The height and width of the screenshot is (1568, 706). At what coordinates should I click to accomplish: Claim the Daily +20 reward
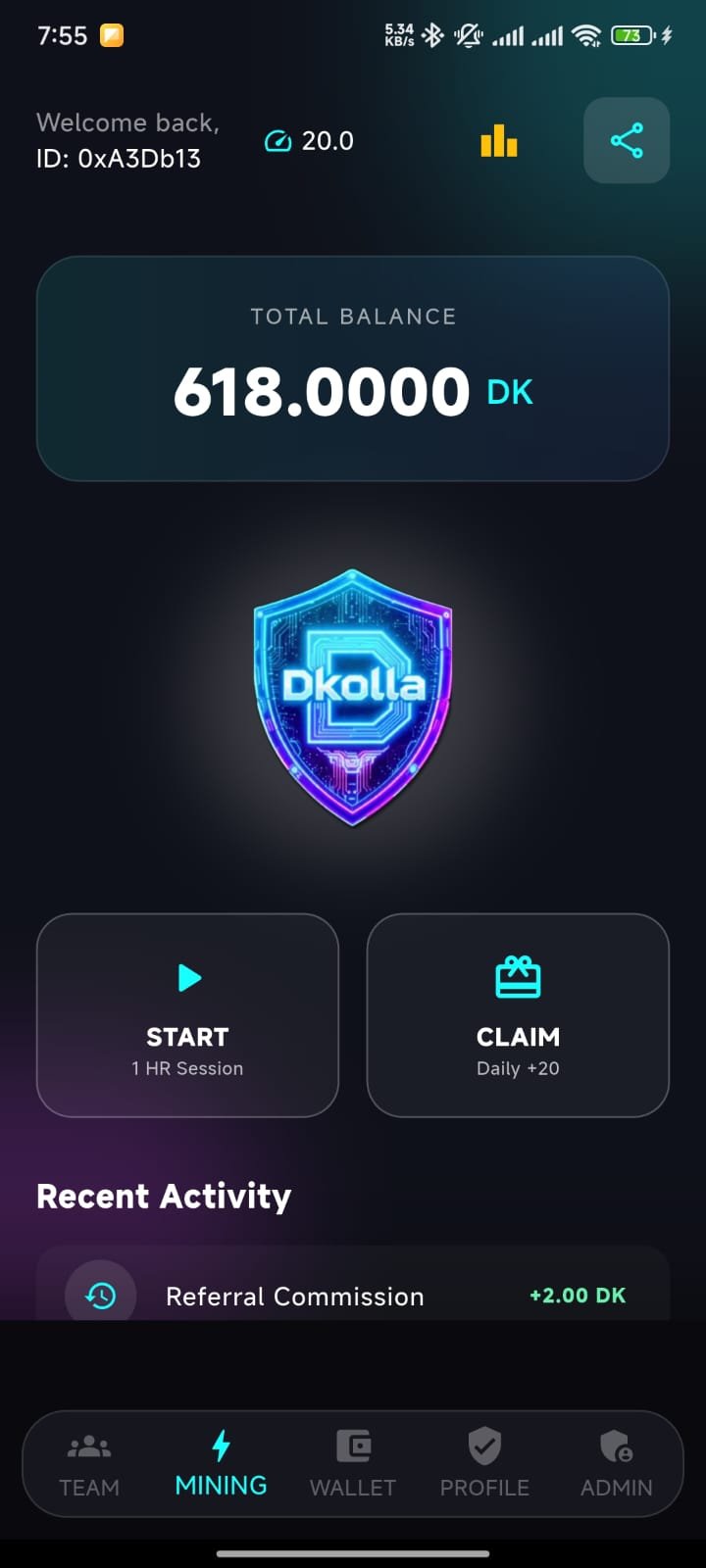pyautogui.click(x=518, y=1014)
